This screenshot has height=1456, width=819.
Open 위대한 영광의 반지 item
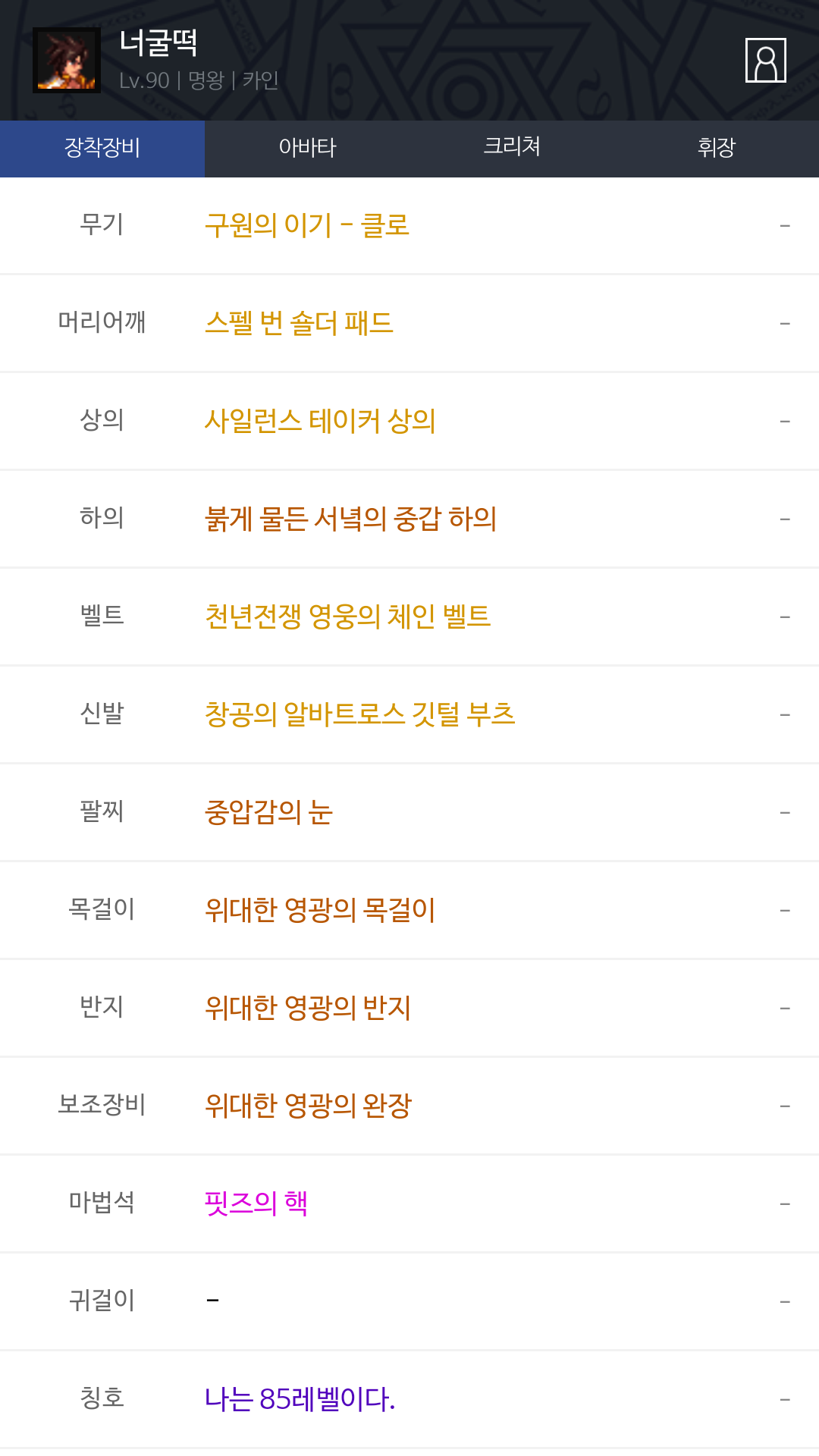coord(308,1008)
